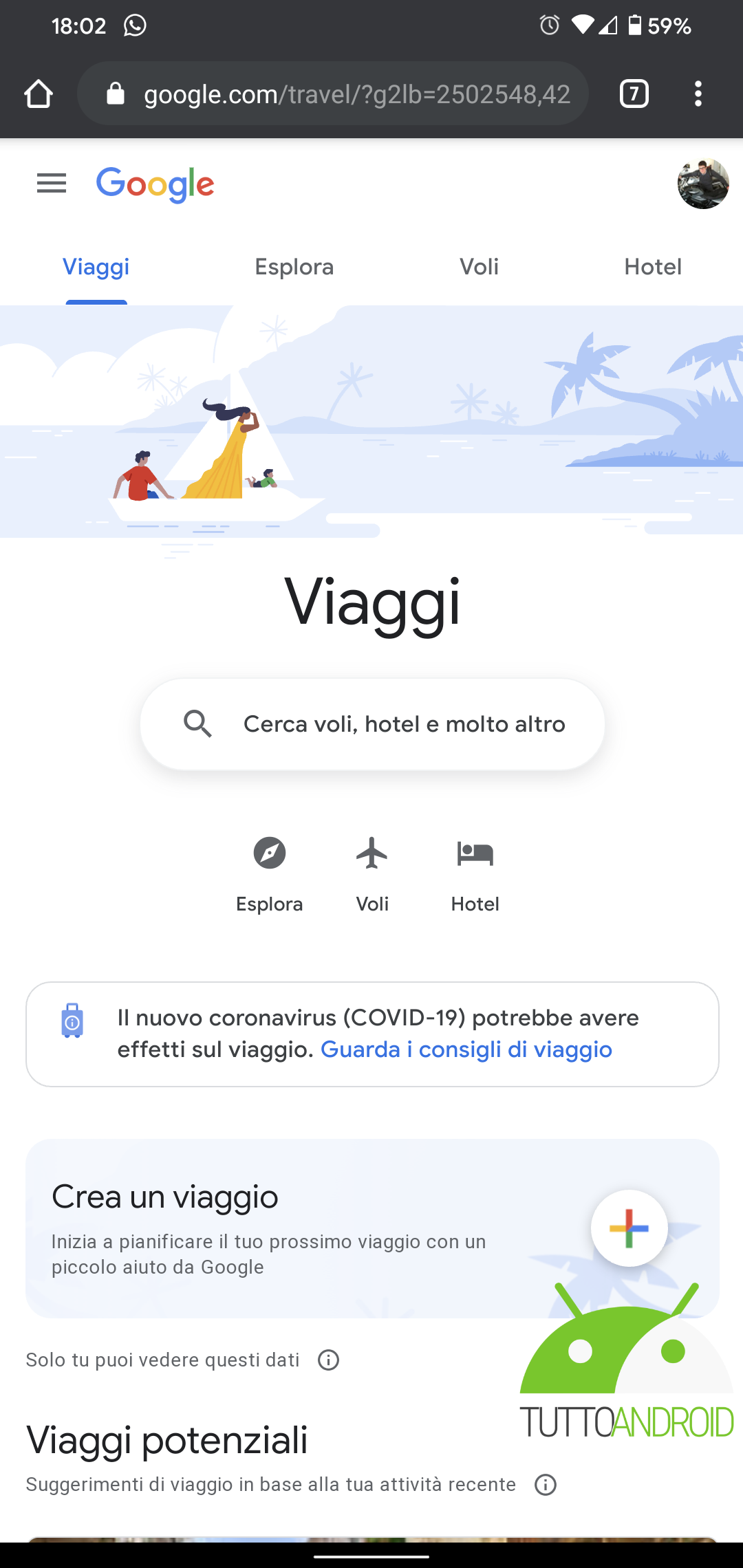743x1568 pixels.
Task: Switch to the Voli top tab
Action: (479, 267)
